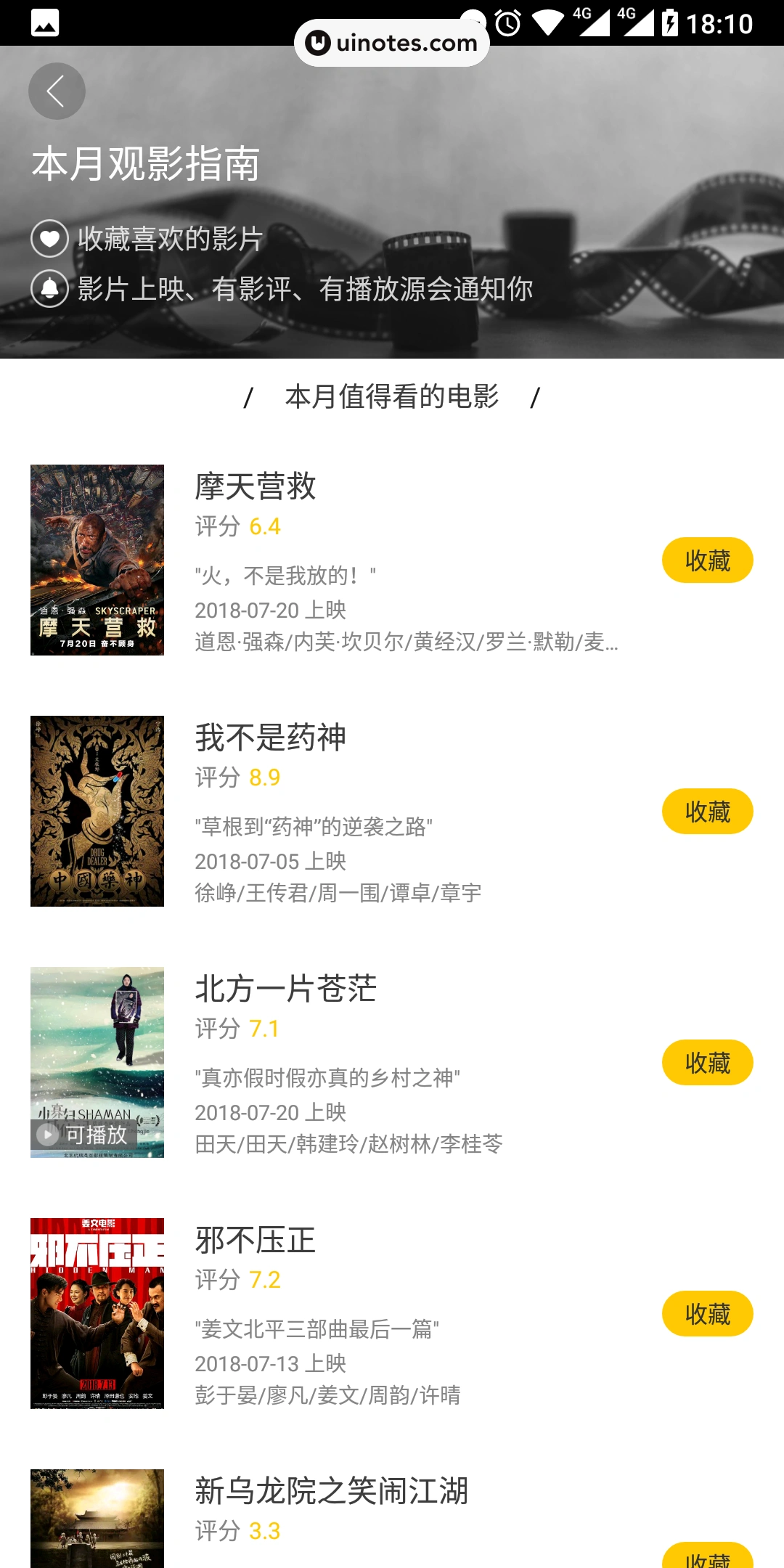Go back using the arrow button
The image size is (784, 1568).
click(57, 91)
